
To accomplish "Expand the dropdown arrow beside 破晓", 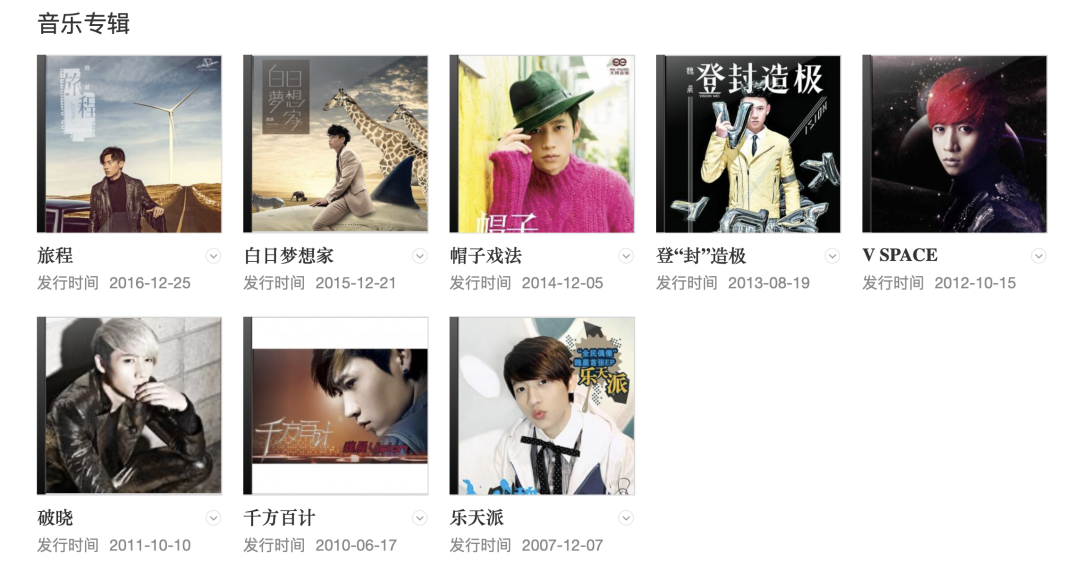I will pyautogui.click(x=213, y=518).
